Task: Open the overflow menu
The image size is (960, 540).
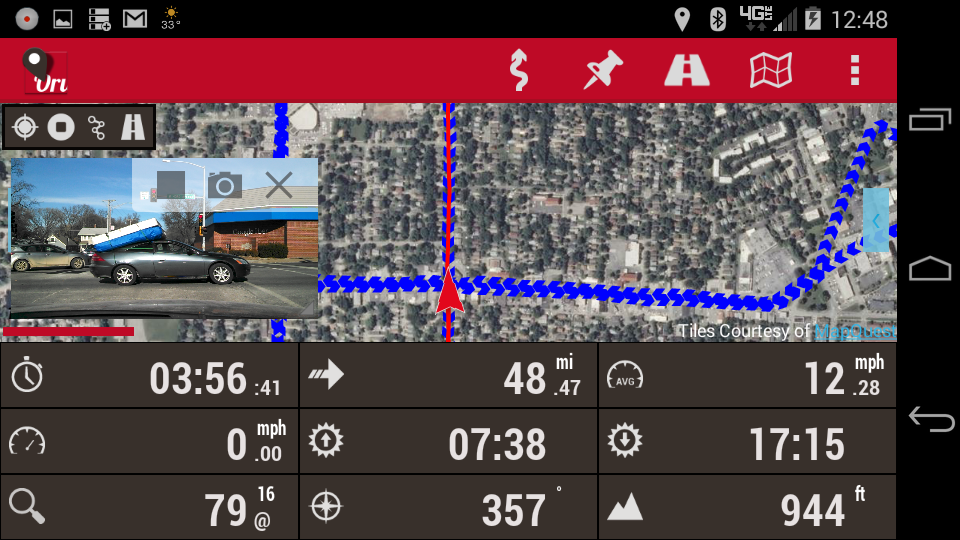Action: [854, 70]
